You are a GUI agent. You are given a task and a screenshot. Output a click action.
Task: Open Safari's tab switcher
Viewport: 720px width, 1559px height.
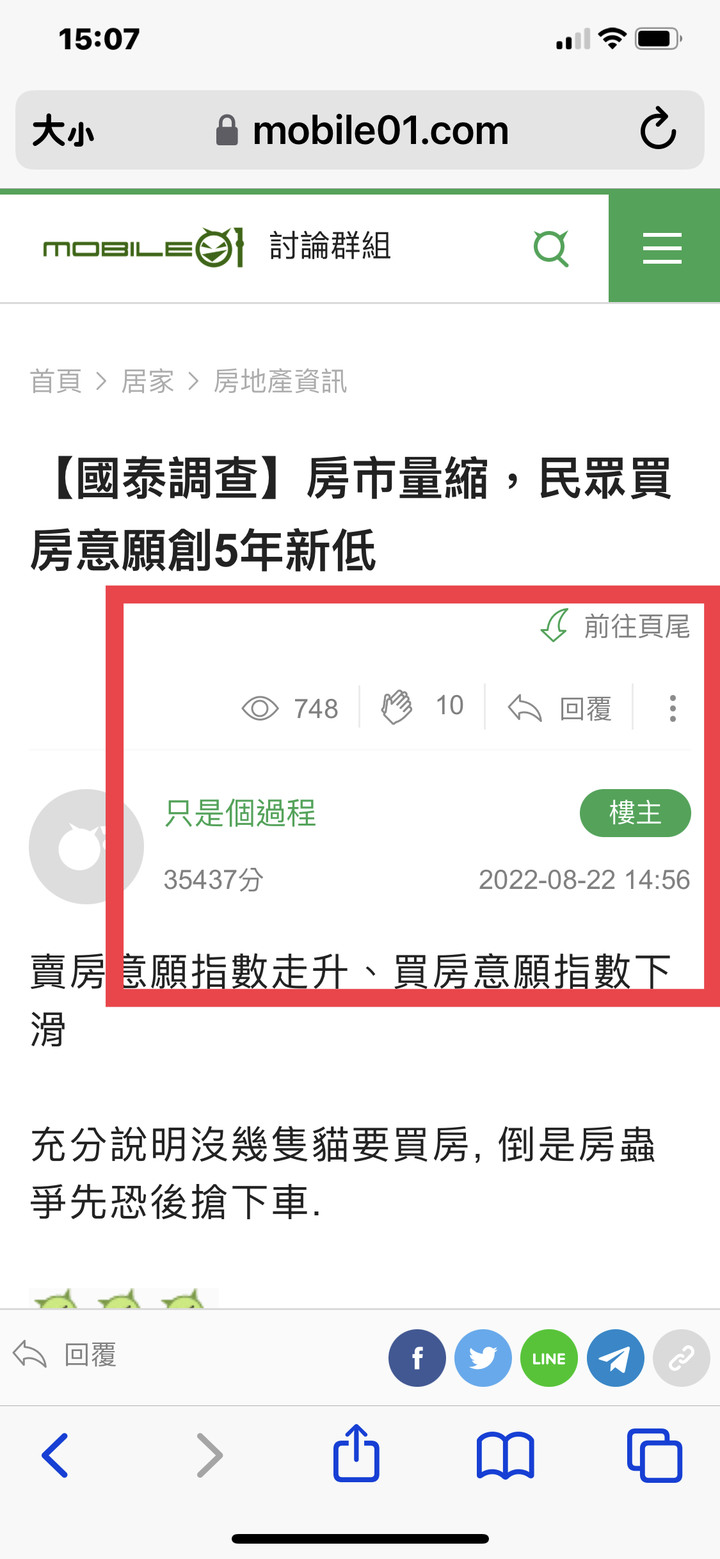654,1455
